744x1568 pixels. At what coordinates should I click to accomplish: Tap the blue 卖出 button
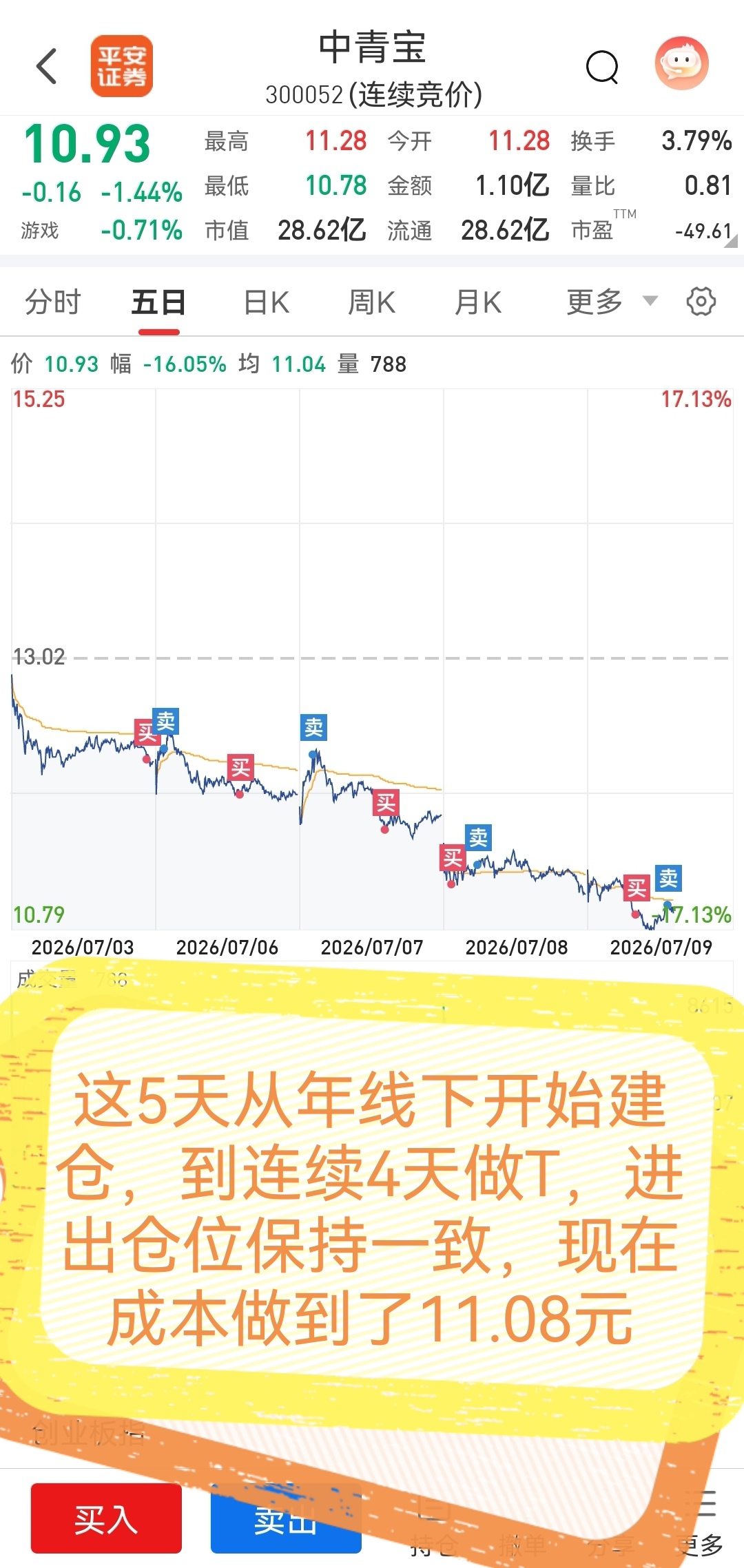286,1518
